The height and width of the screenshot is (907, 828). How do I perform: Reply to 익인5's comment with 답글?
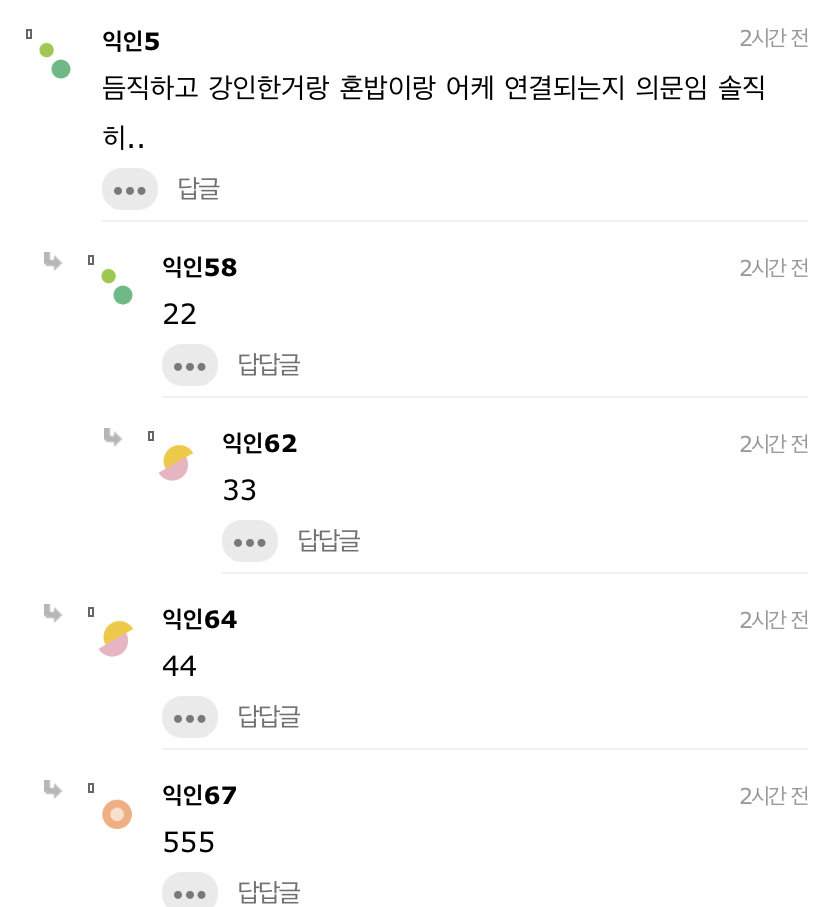click(199, 189)
